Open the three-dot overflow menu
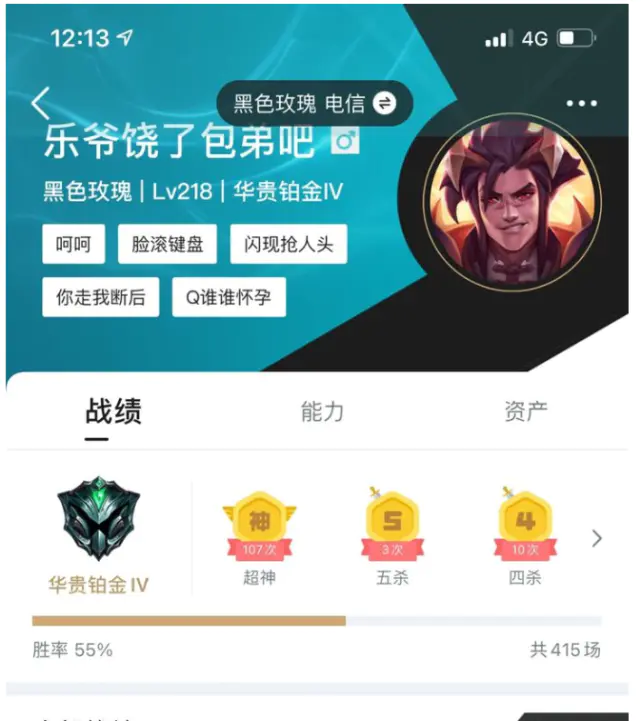Image resolution: width=641 pixels, height=721 pixels. tap(581, 104)
